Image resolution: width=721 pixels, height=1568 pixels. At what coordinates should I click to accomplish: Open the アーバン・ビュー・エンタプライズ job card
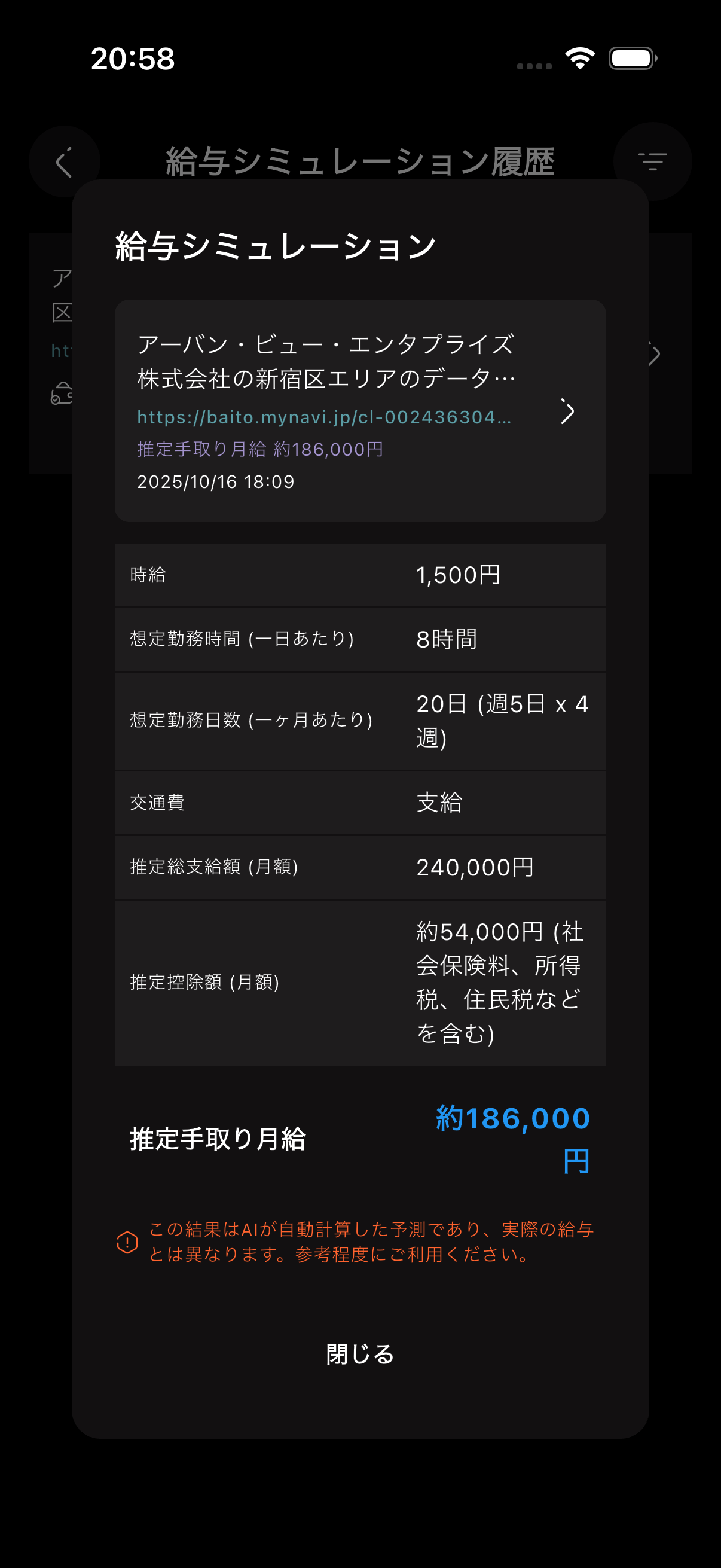[x=567, y=411]
